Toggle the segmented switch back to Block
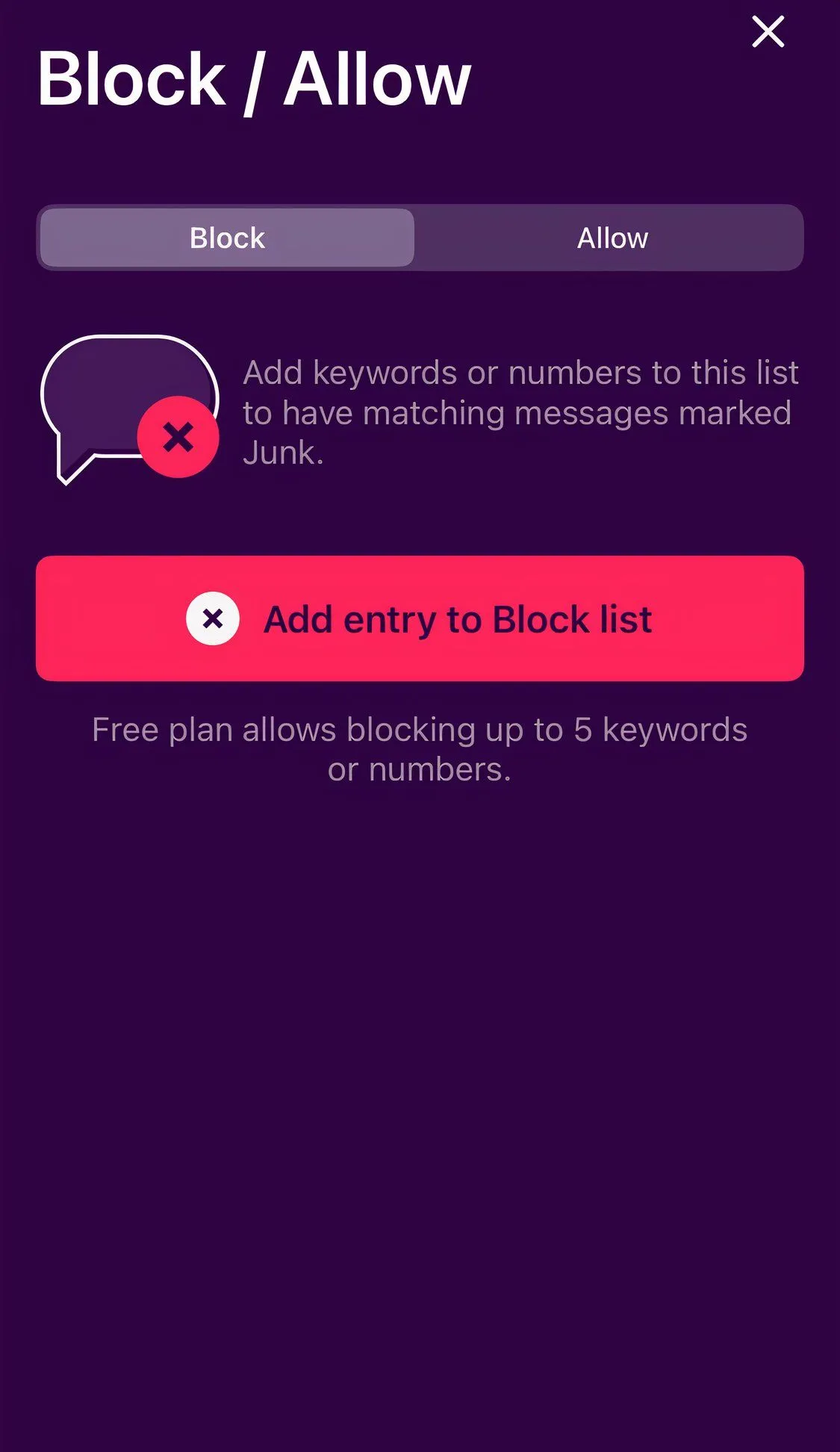 (226, 238)
